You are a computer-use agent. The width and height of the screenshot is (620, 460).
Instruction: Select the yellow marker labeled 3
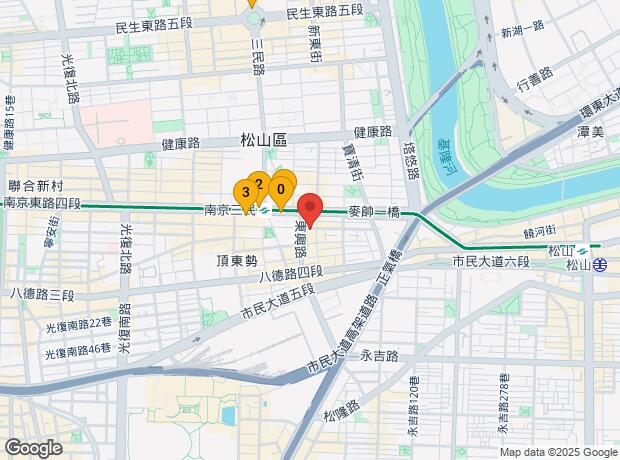[244, 189]
